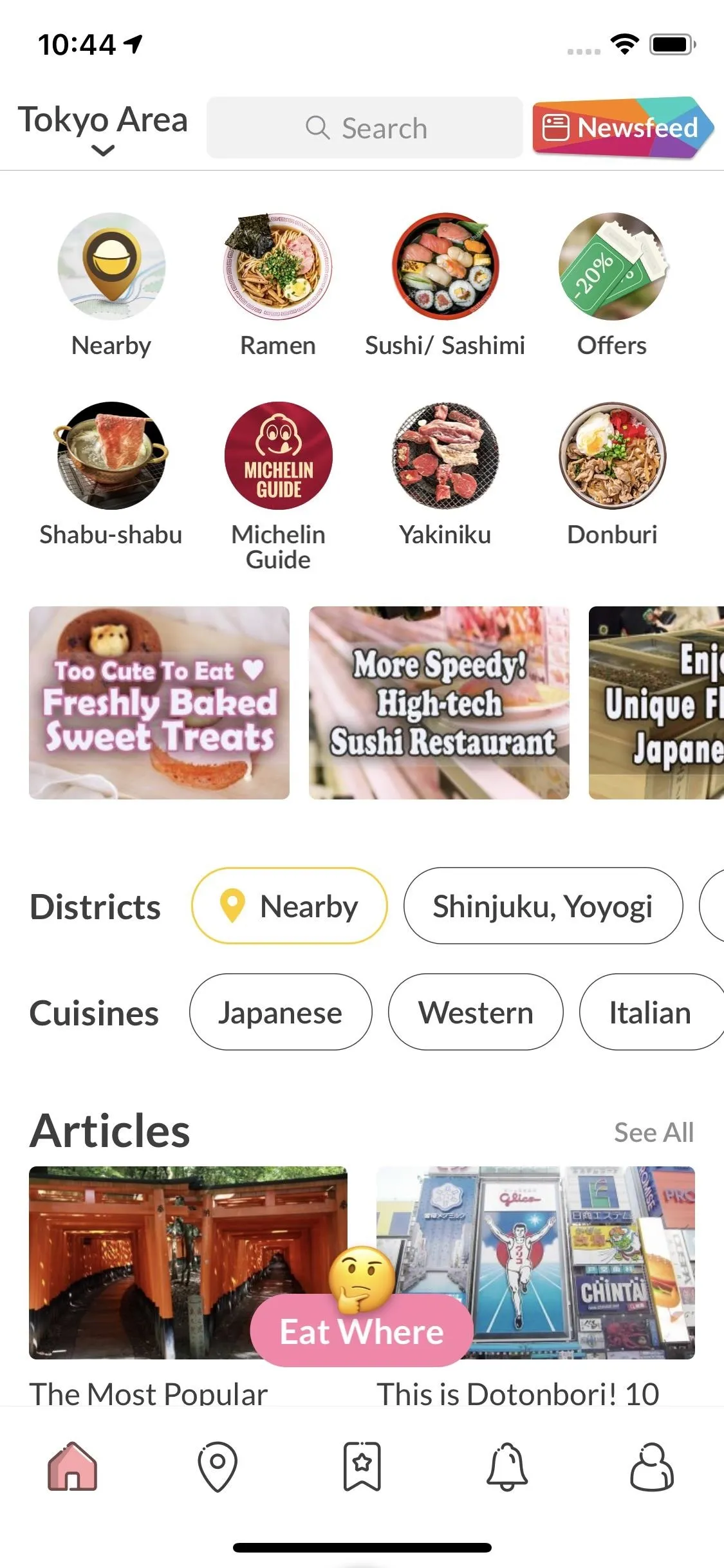Tap See All for Articles

(654, 1132)
